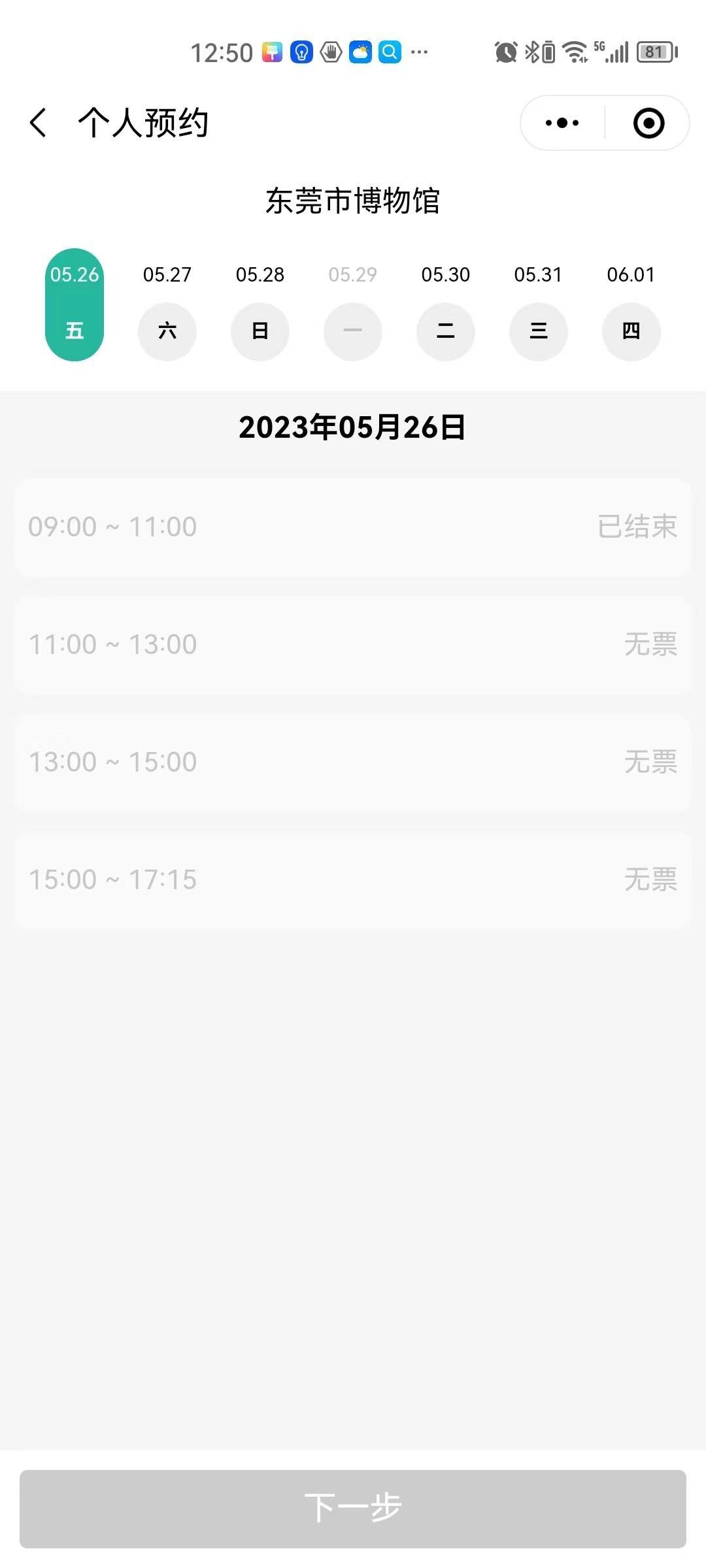Close the mini program via circle icon
The height and width of the screenshot is (1568, 706).
coord(648,123)
